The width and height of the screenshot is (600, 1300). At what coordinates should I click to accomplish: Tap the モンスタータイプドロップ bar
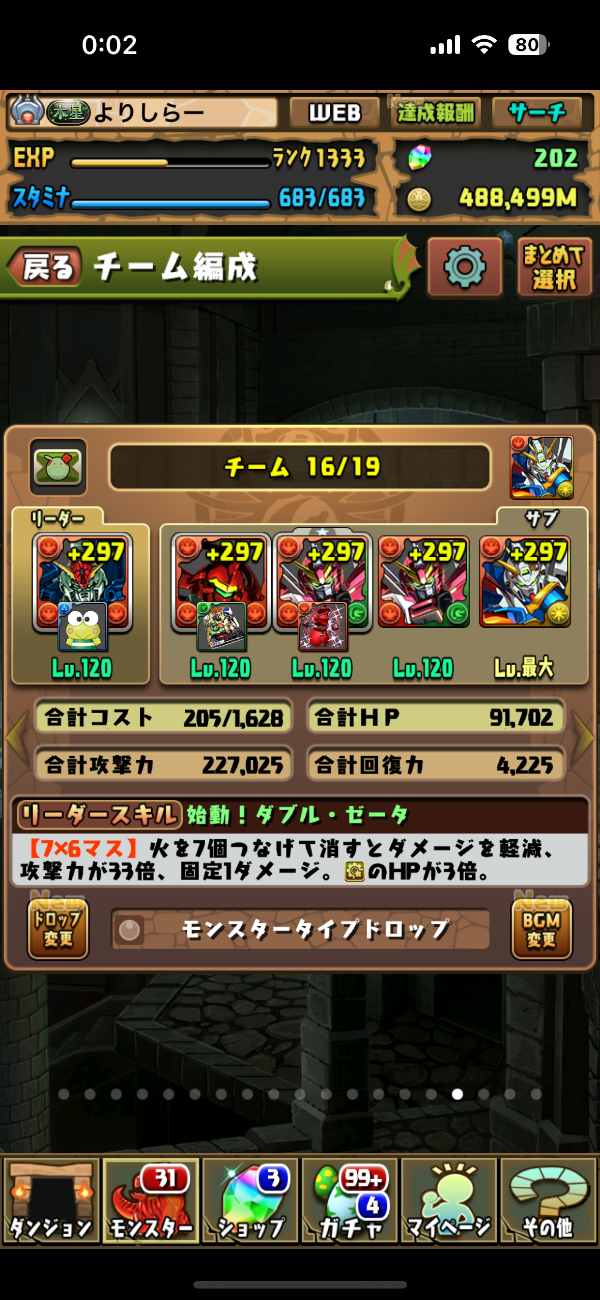300,929
